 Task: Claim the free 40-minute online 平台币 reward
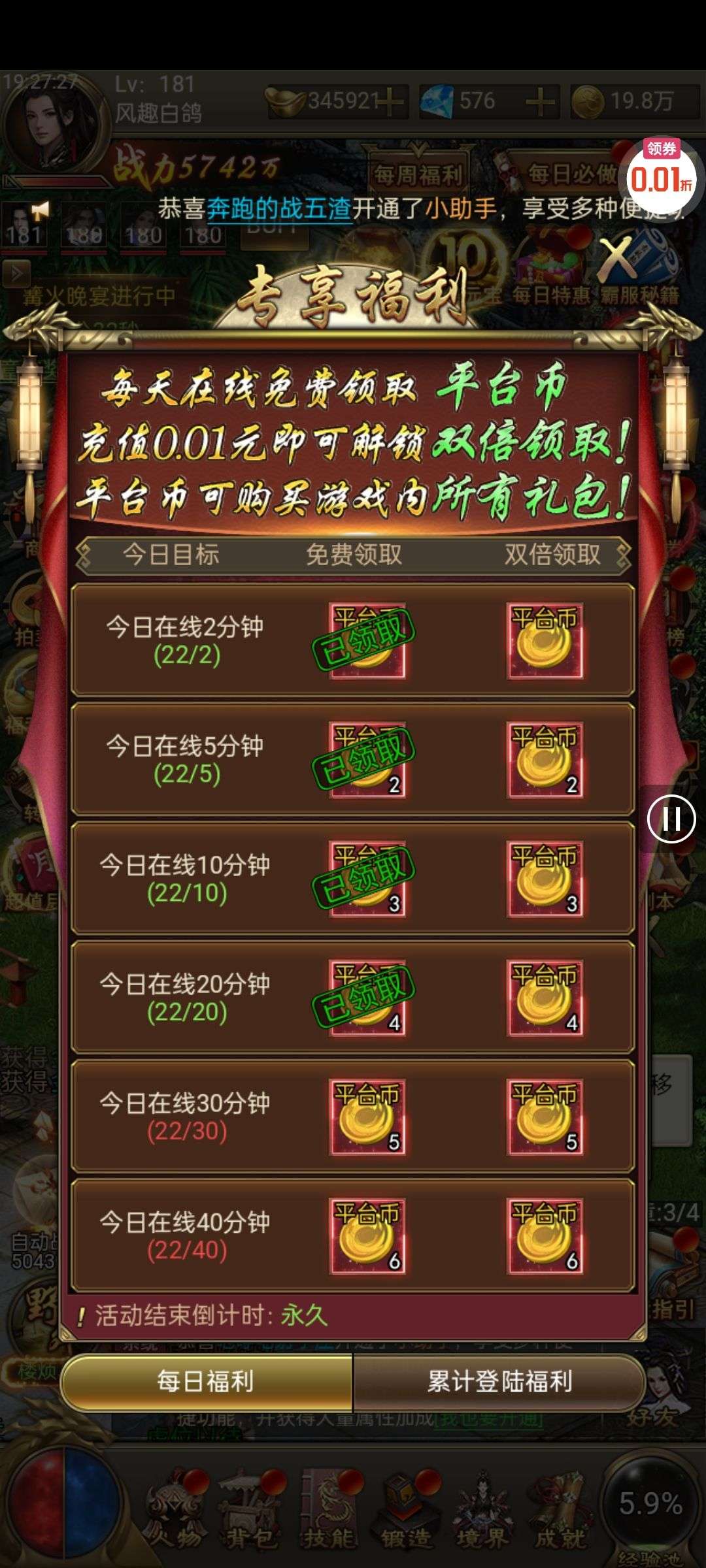point(367,1236)
